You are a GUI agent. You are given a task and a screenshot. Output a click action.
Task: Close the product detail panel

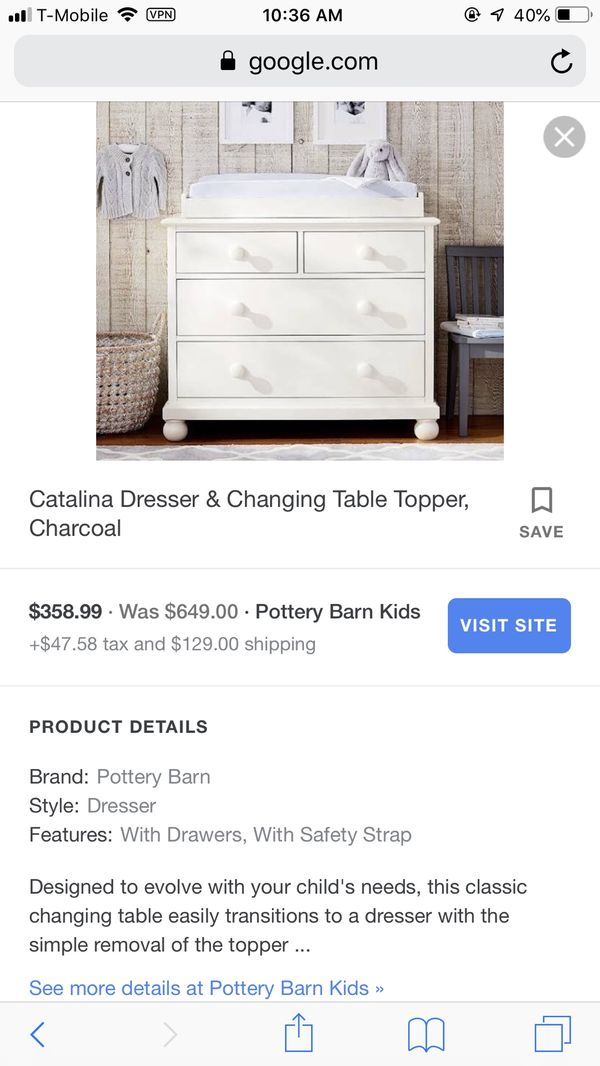564,137
